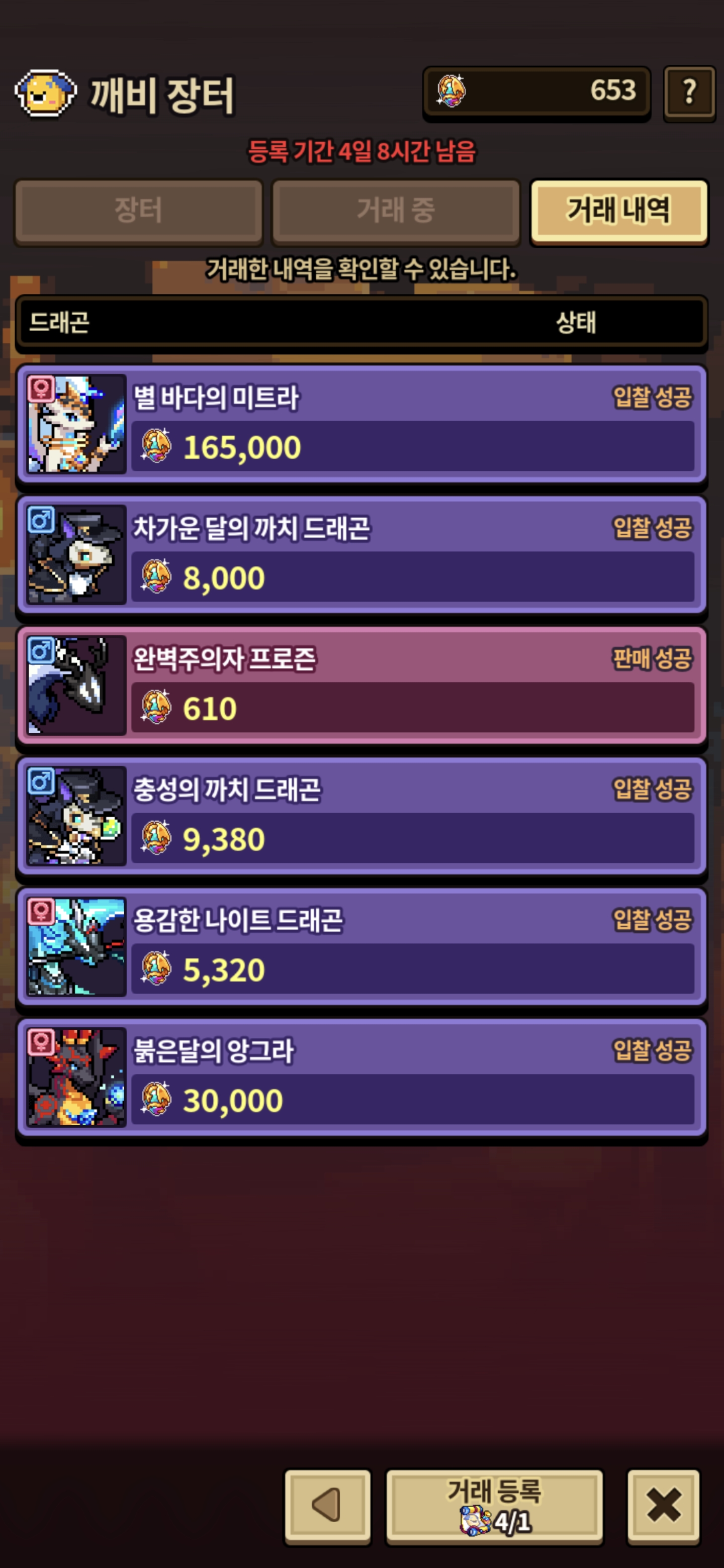Screen dimensions: 724x1568
Task: Open the 붉은달의 앙그라 trade entry
Action: coord(361,1077)
